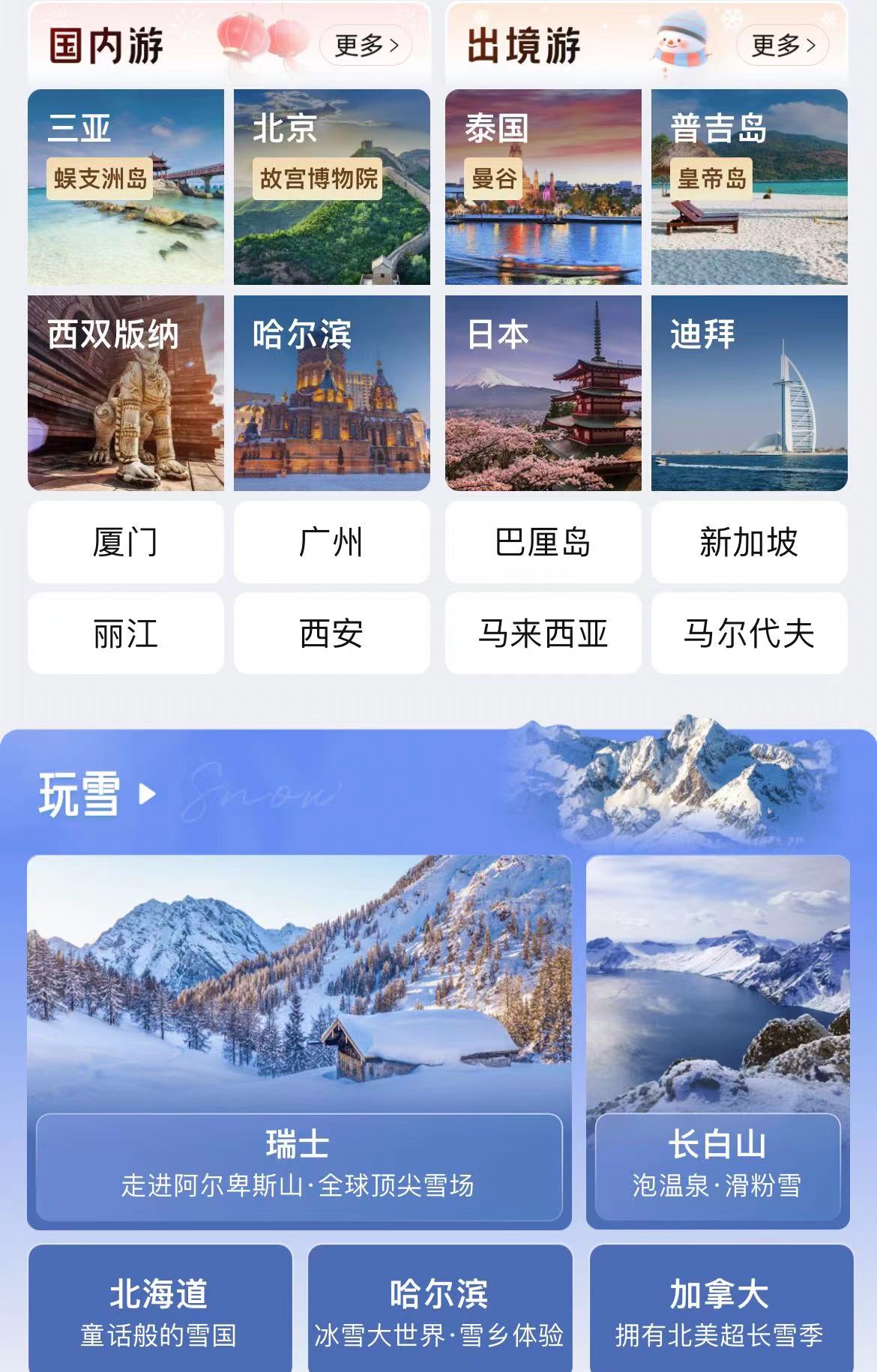
Task: Choose 广州 from domestic destinations
Action: click(332, 542)
